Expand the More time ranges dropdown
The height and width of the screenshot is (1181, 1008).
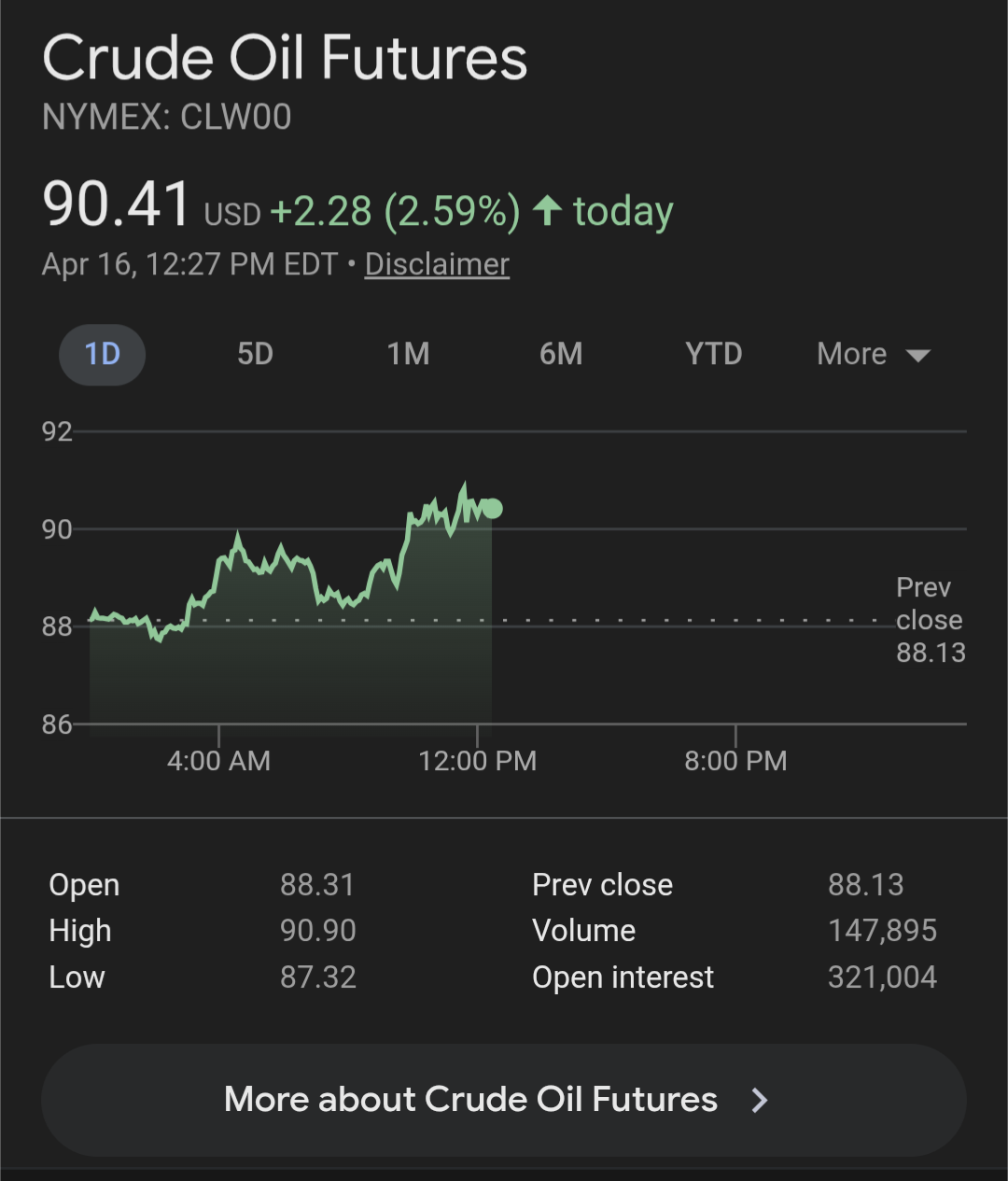point(873,355)
